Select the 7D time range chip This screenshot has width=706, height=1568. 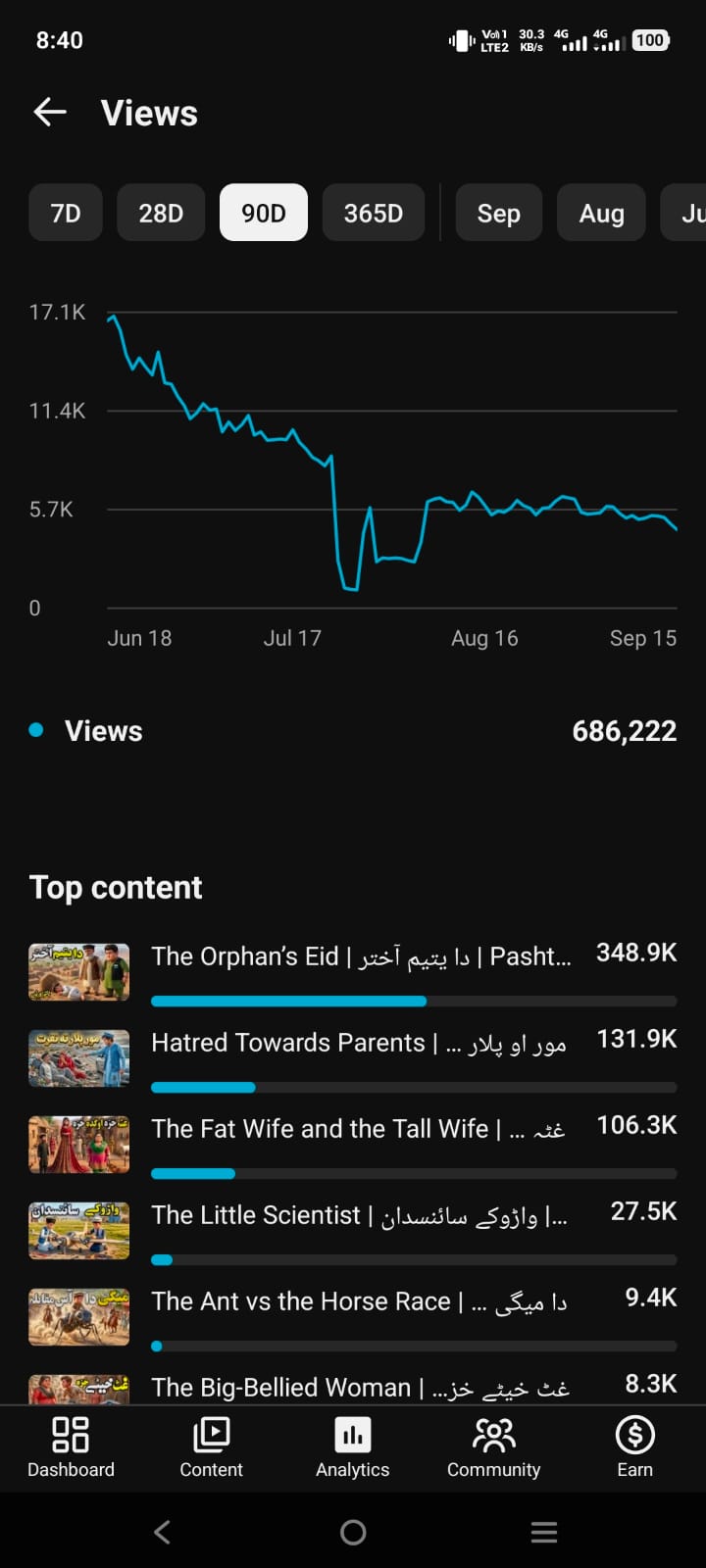coord(66,213)
